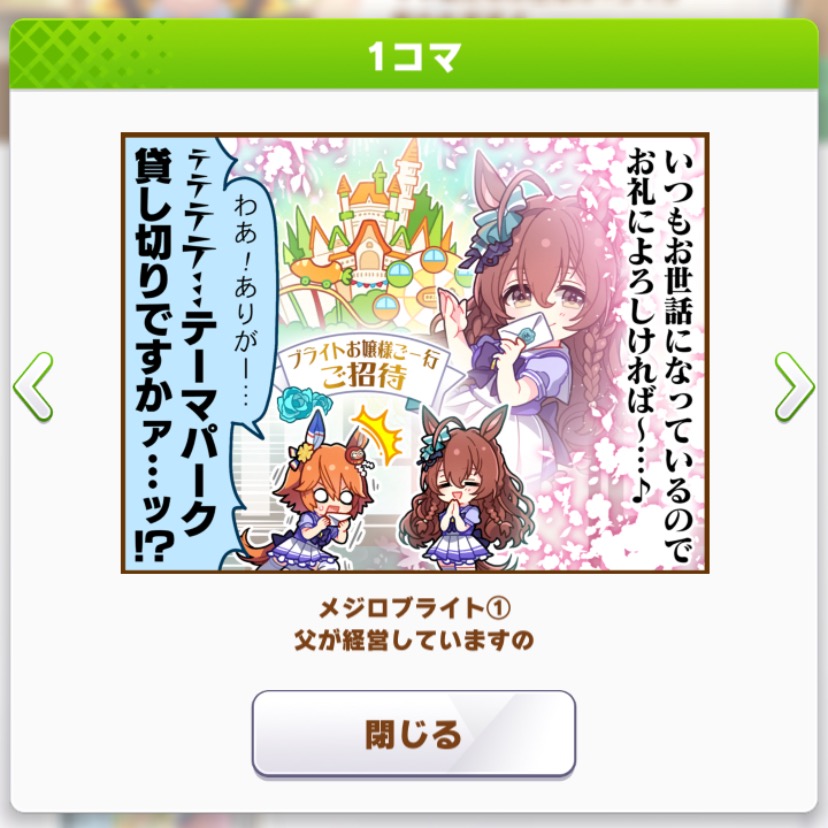Screen dimensions: 828x828
Task: Go to the previous comic with left arrow
Action: pos(32,386)
